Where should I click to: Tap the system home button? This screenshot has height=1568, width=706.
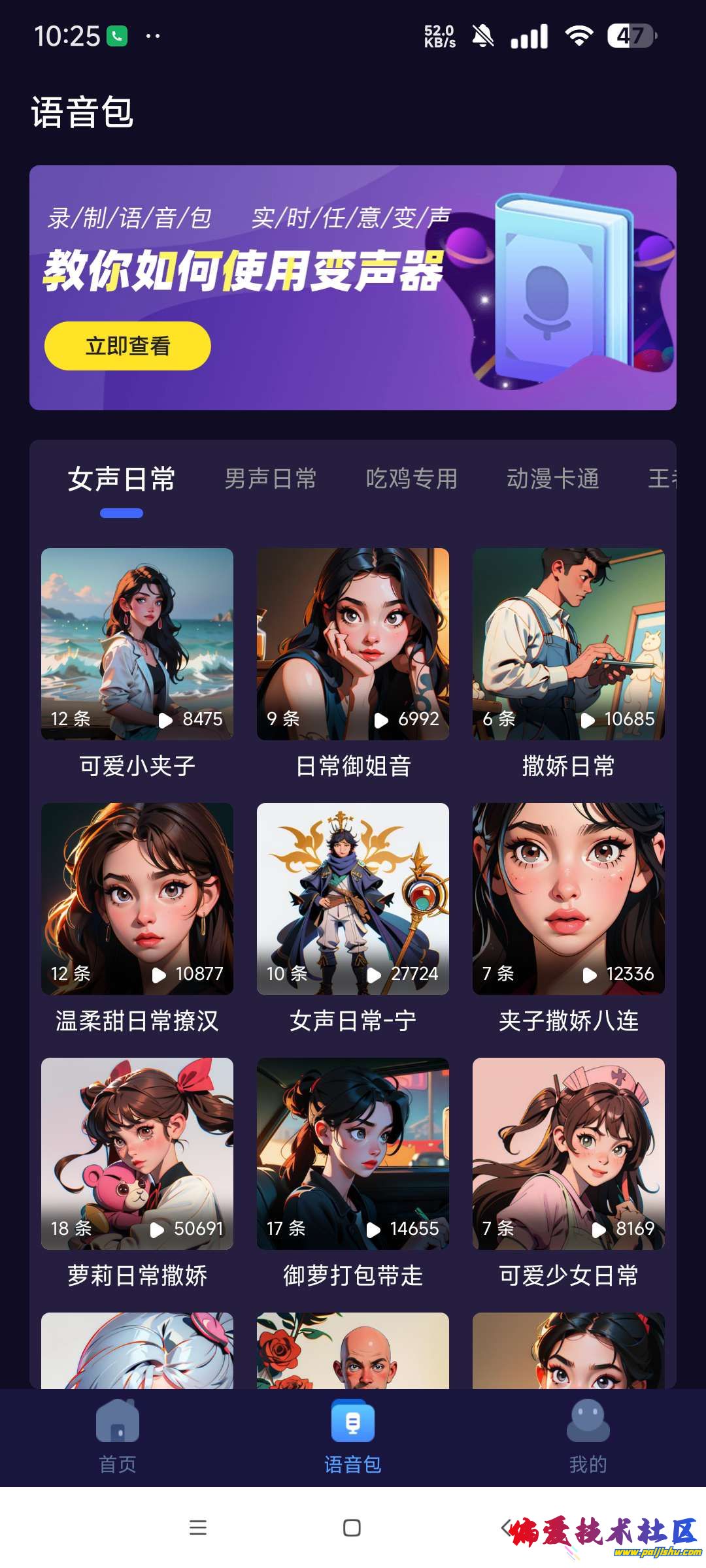pyautogui.click(x=352, y=1527)
